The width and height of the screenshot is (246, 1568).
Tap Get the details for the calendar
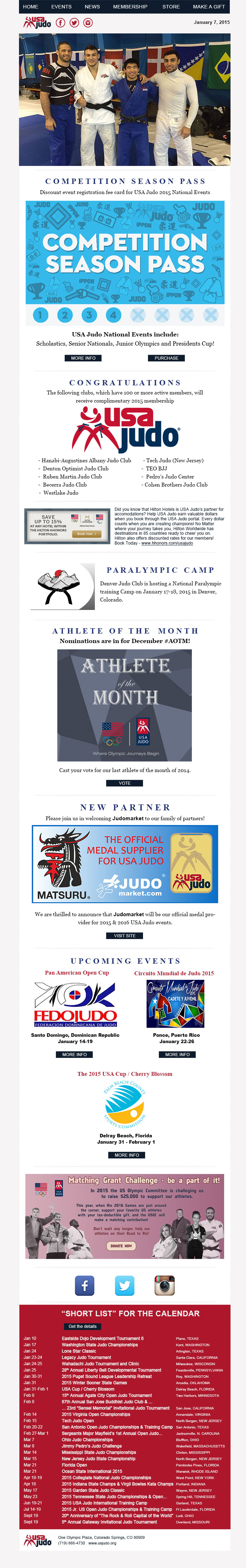coord(82,1326)
